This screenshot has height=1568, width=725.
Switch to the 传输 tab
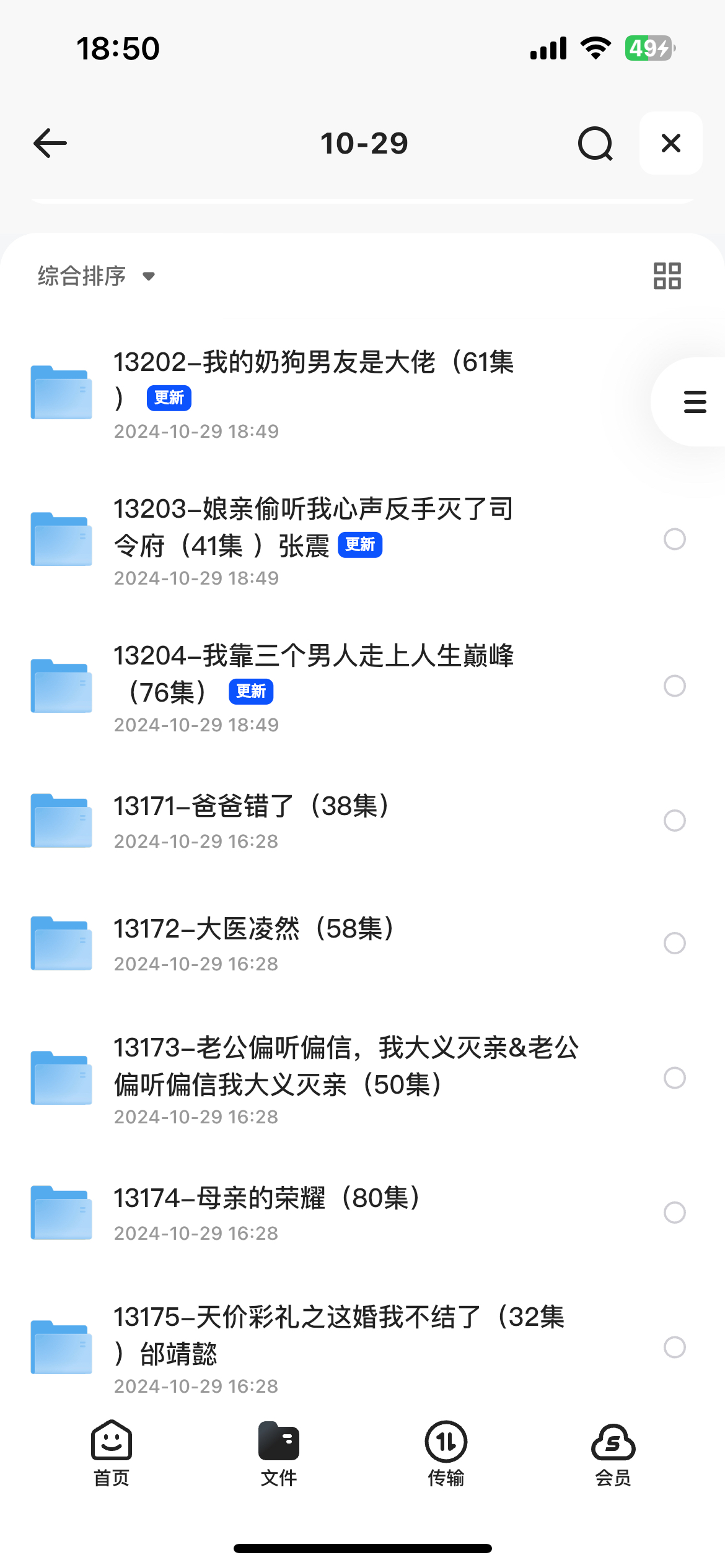coord(446,1453)
